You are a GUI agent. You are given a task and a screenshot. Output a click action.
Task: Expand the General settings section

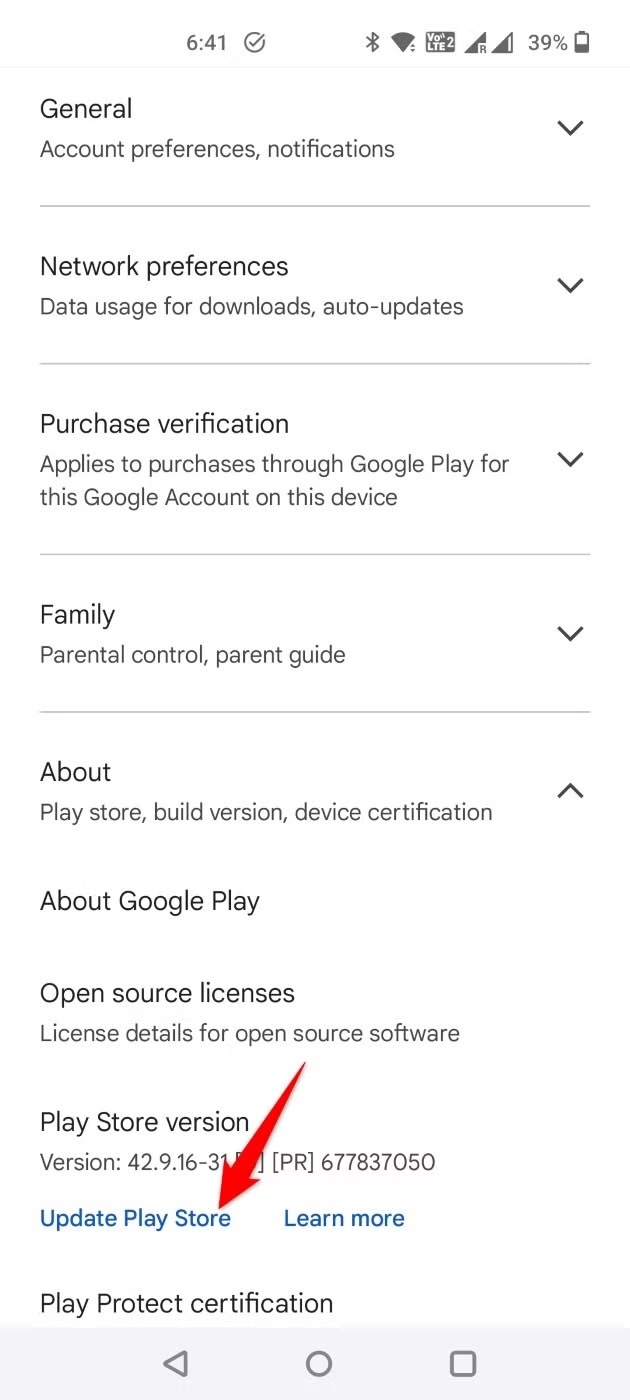[x=569, y=128]
